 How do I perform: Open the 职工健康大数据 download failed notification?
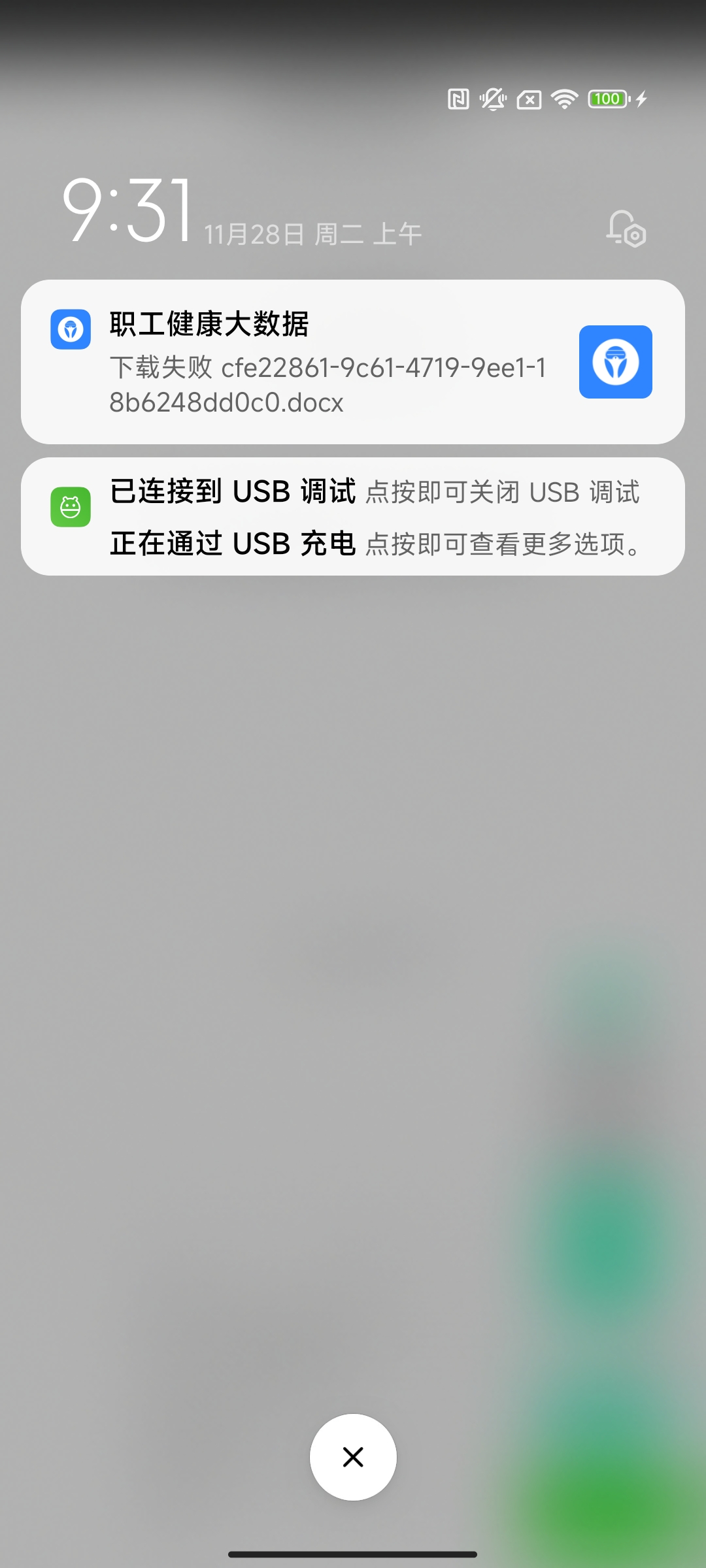pos(353,362)
